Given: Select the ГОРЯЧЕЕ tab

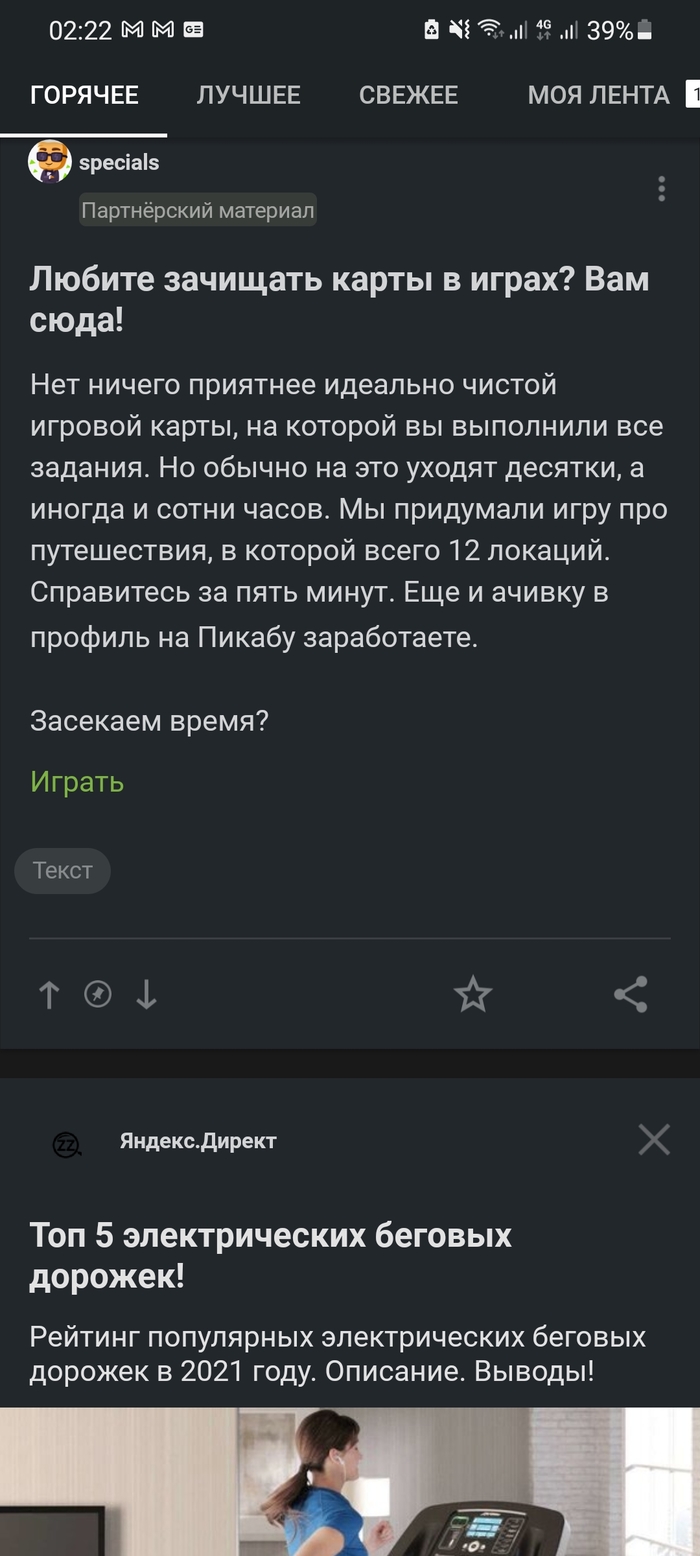Looking at the screenshot, I should [x=84, y=95].
